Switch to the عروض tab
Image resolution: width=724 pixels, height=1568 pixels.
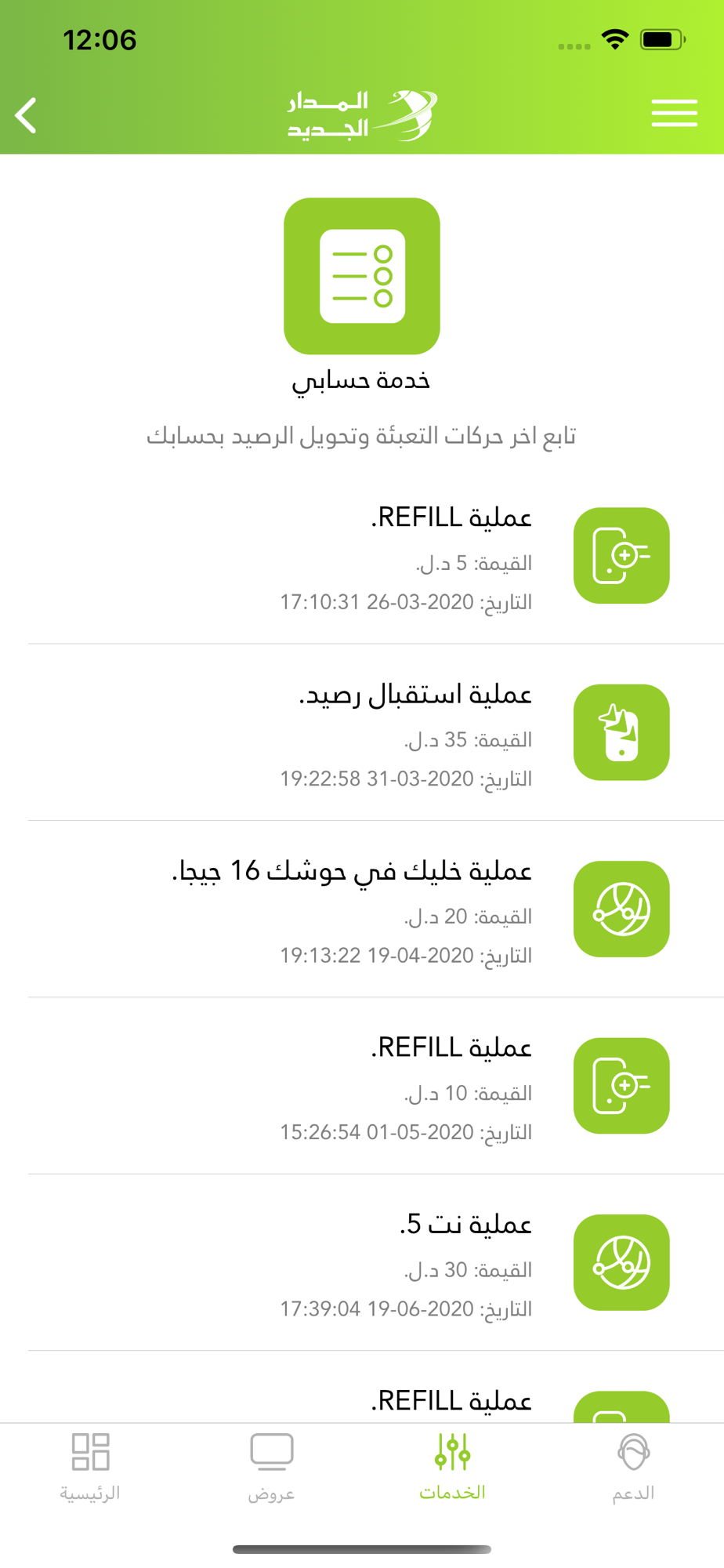point(271,1466)
